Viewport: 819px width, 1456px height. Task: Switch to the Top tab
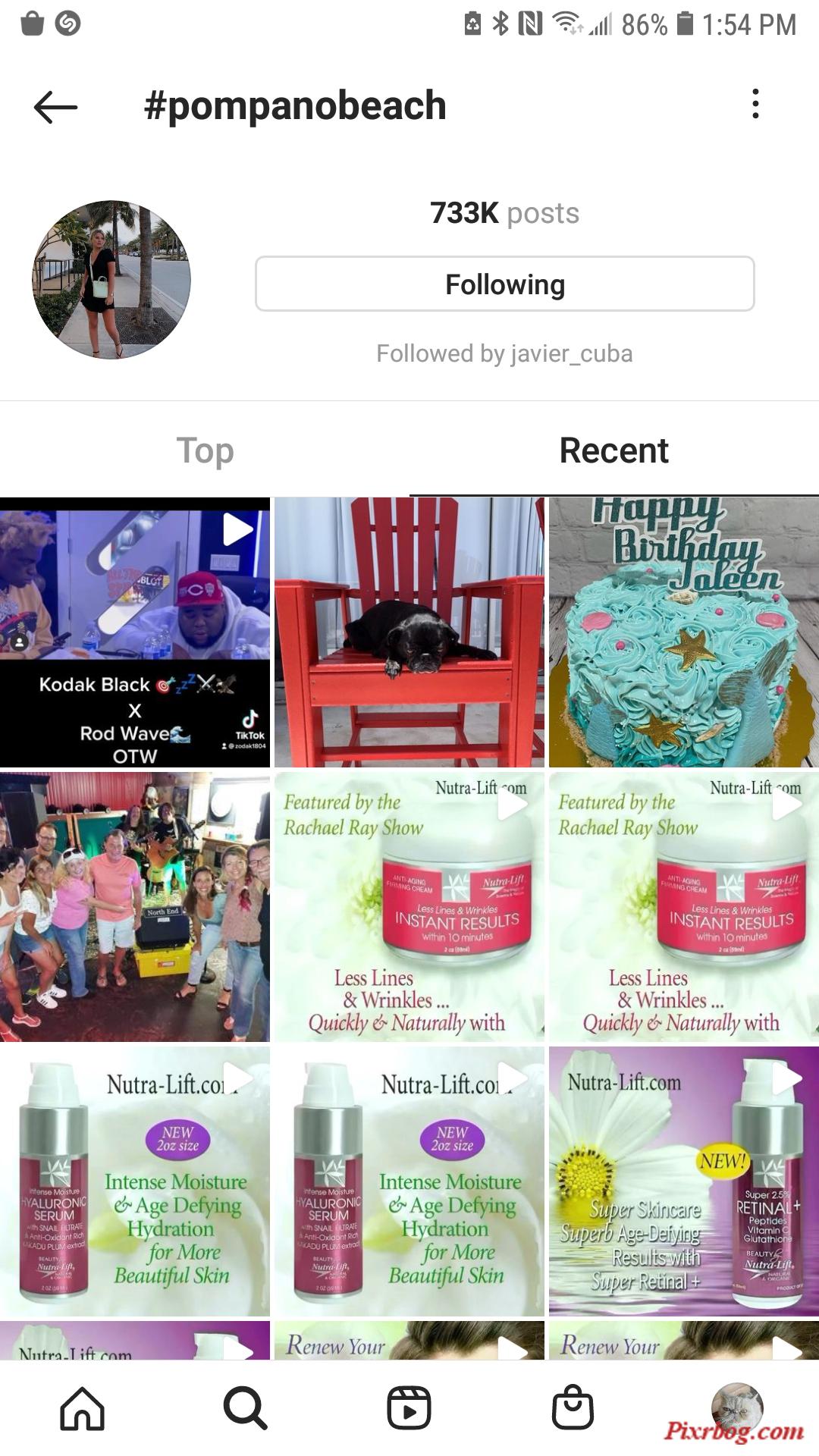pyautogui.click(x=205, y=450)
